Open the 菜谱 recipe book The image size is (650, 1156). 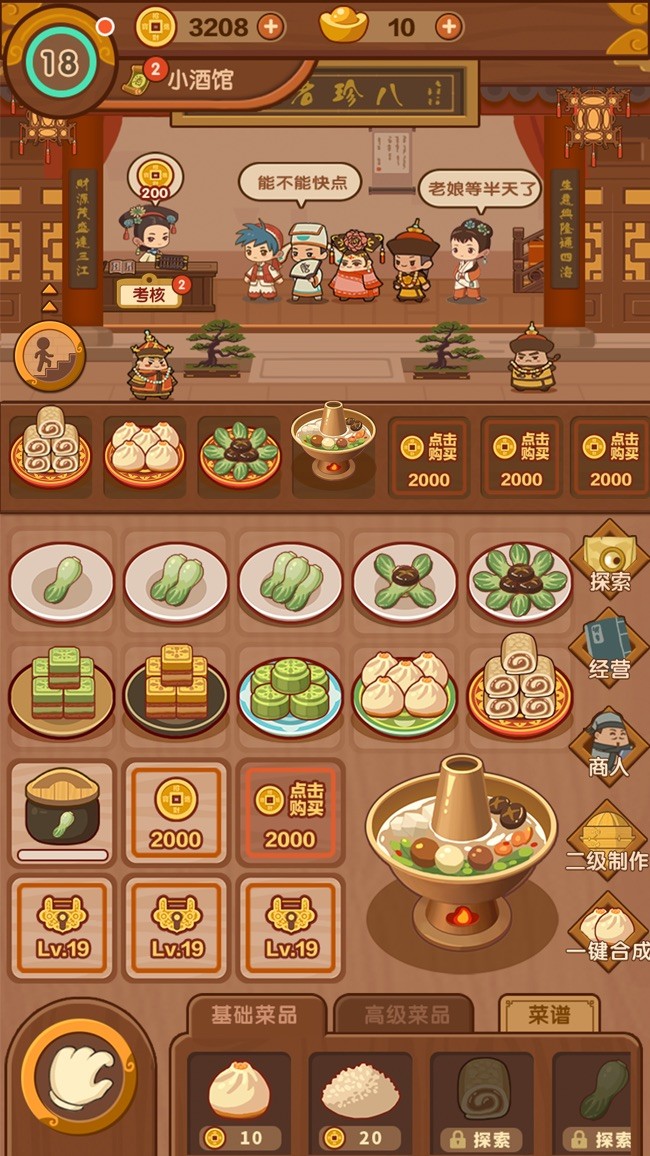(x=549, y=1014)
